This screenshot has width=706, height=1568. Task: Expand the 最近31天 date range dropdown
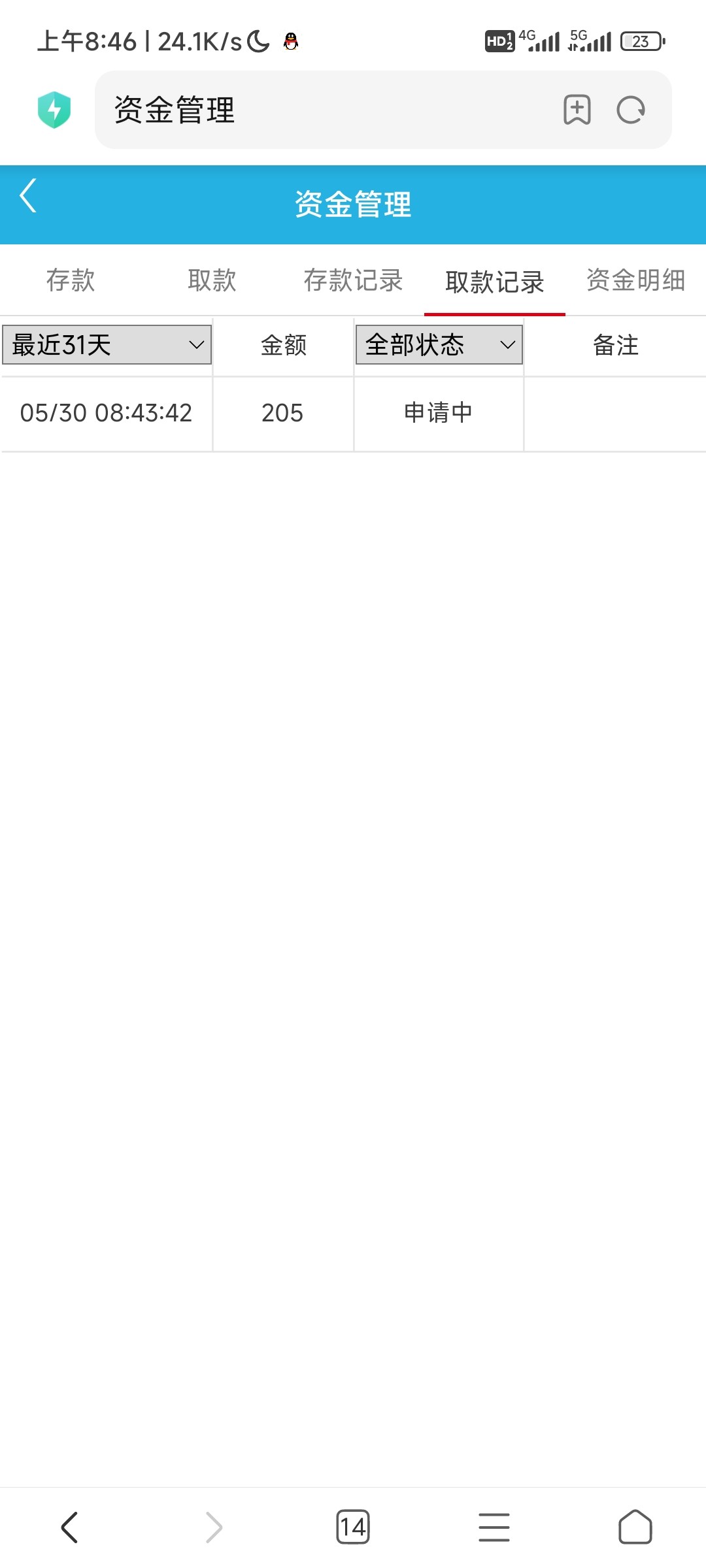point(107,345)
